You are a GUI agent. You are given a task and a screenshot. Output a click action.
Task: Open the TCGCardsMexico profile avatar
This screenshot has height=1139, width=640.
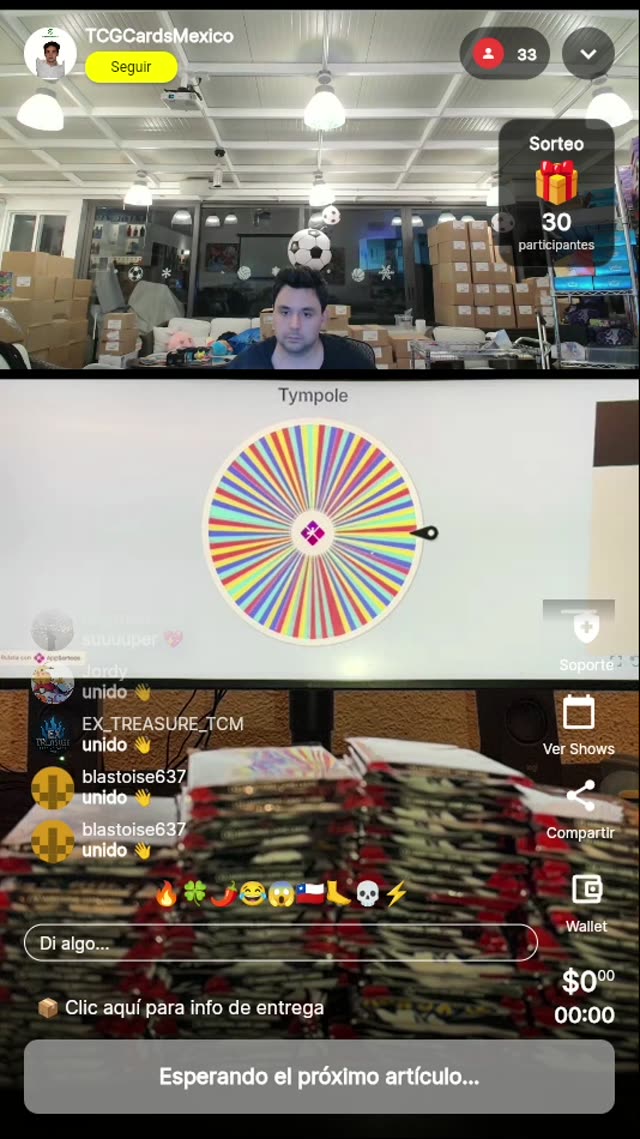[50, 54]
